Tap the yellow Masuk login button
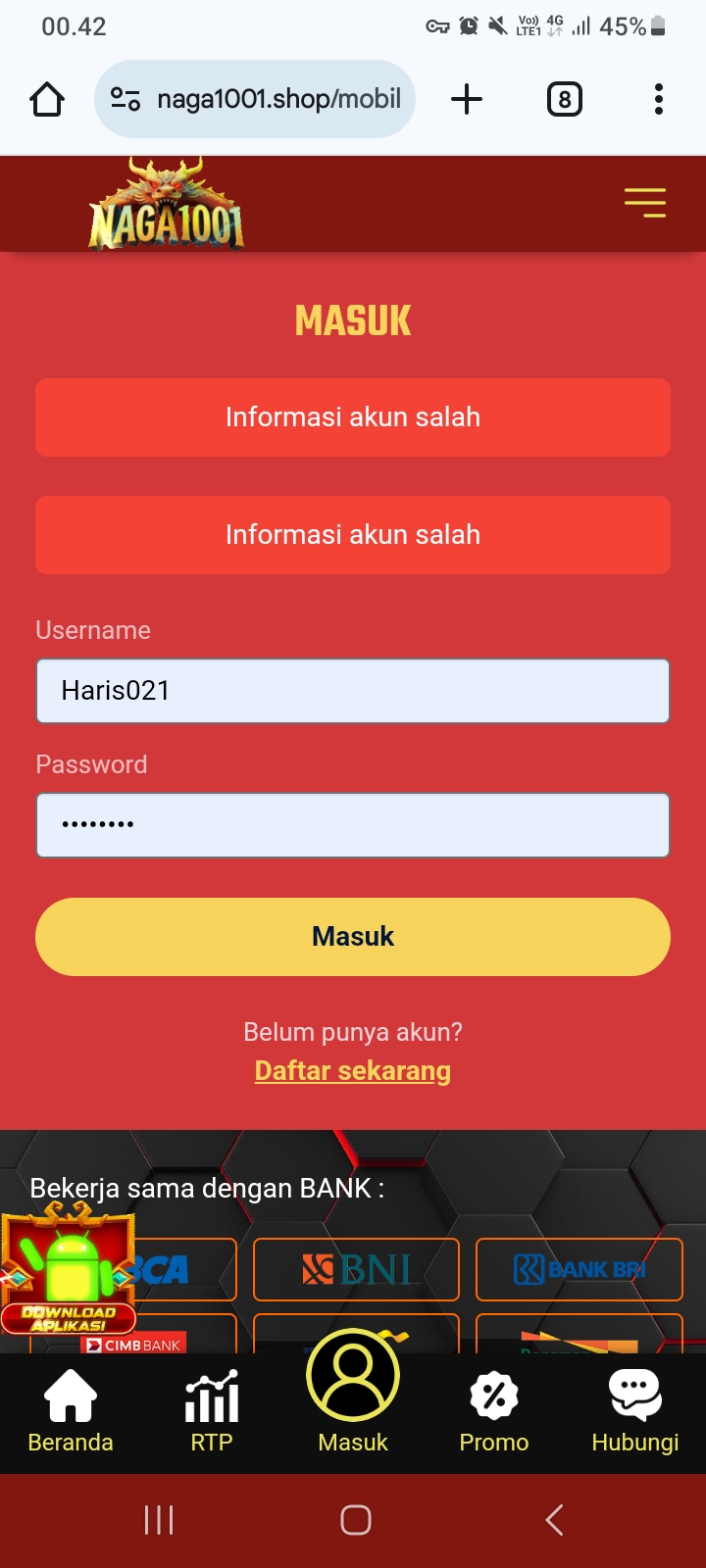 coord(353,937)
